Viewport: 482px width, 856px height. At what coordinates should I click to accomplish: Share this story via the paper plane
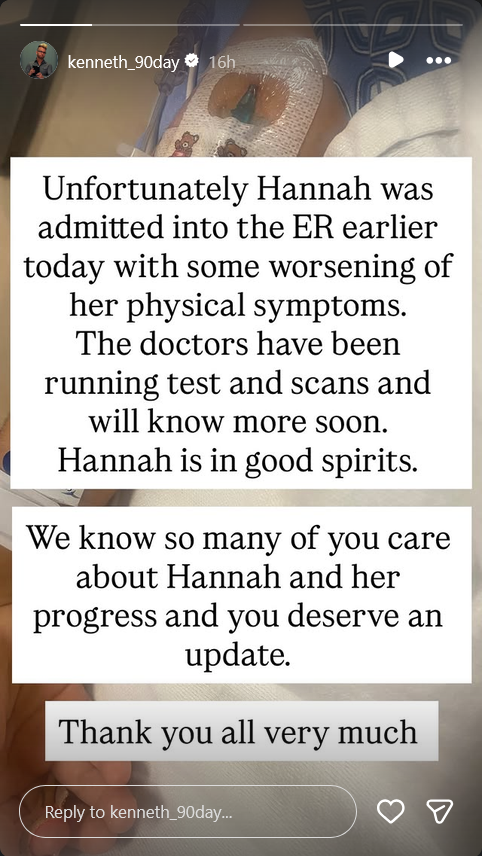[439, 811]
